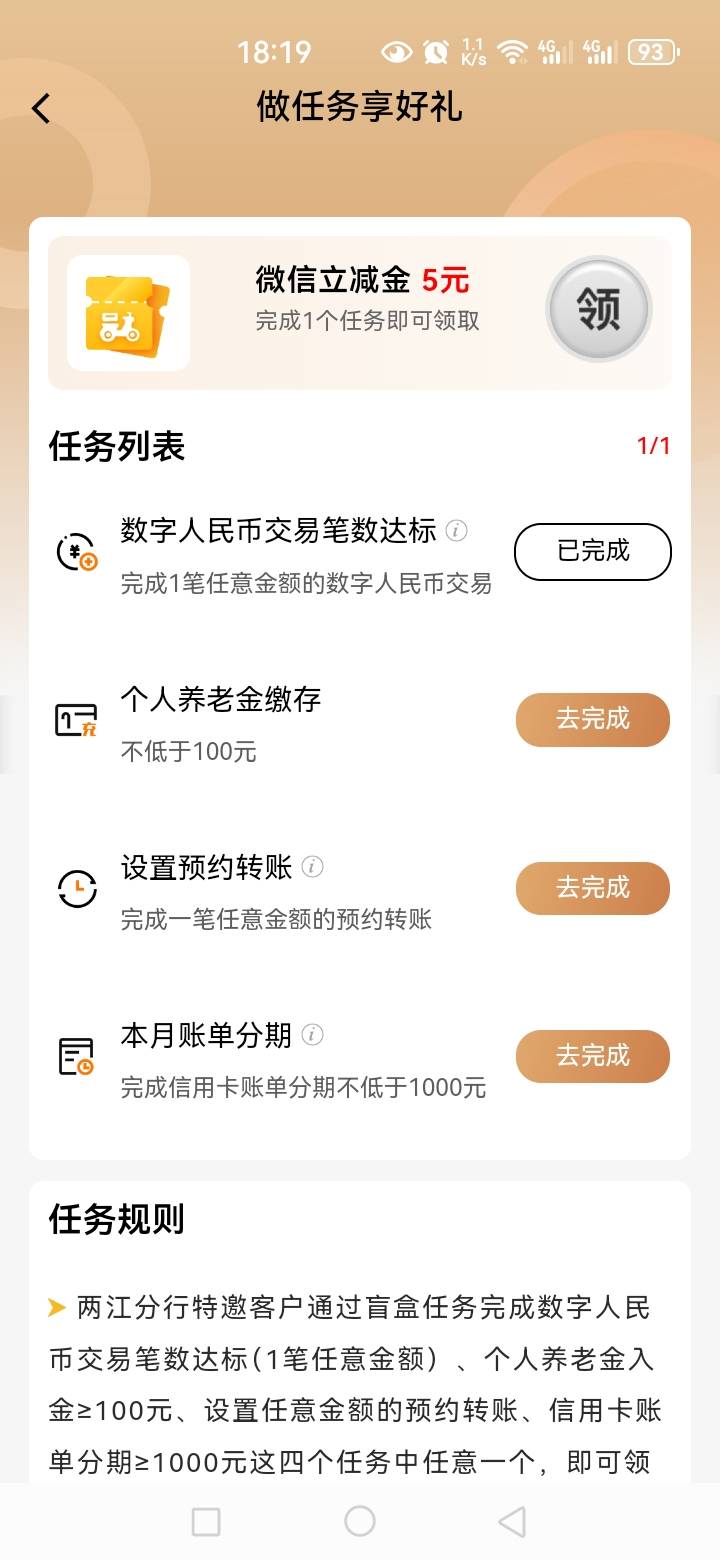Show info icon beside 本月账单分期
This screenshot has height=1560, width=720.
(313, 1035)
